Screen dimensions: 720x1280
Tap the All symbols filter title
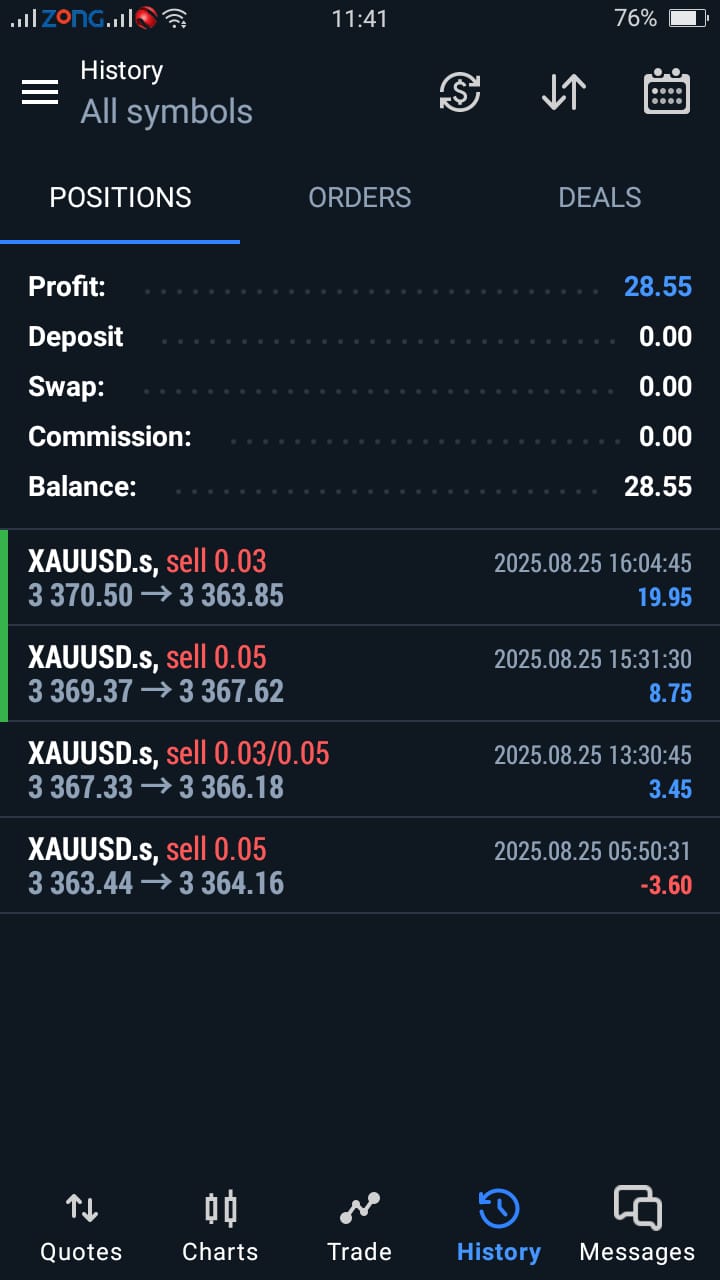click(166, 111)
